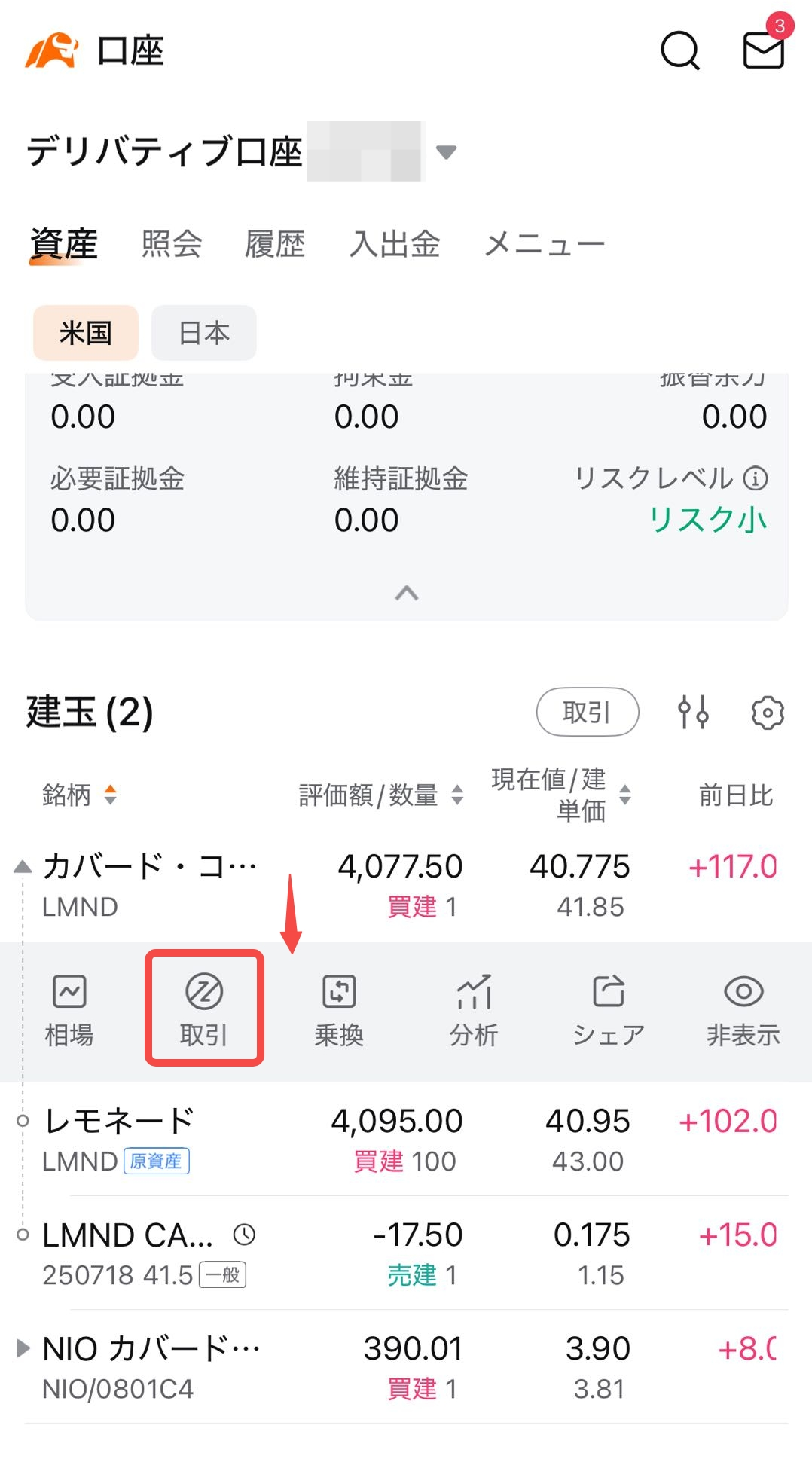
Task: Switch to the メニュー tab
Action: click(x=545, y=244)
